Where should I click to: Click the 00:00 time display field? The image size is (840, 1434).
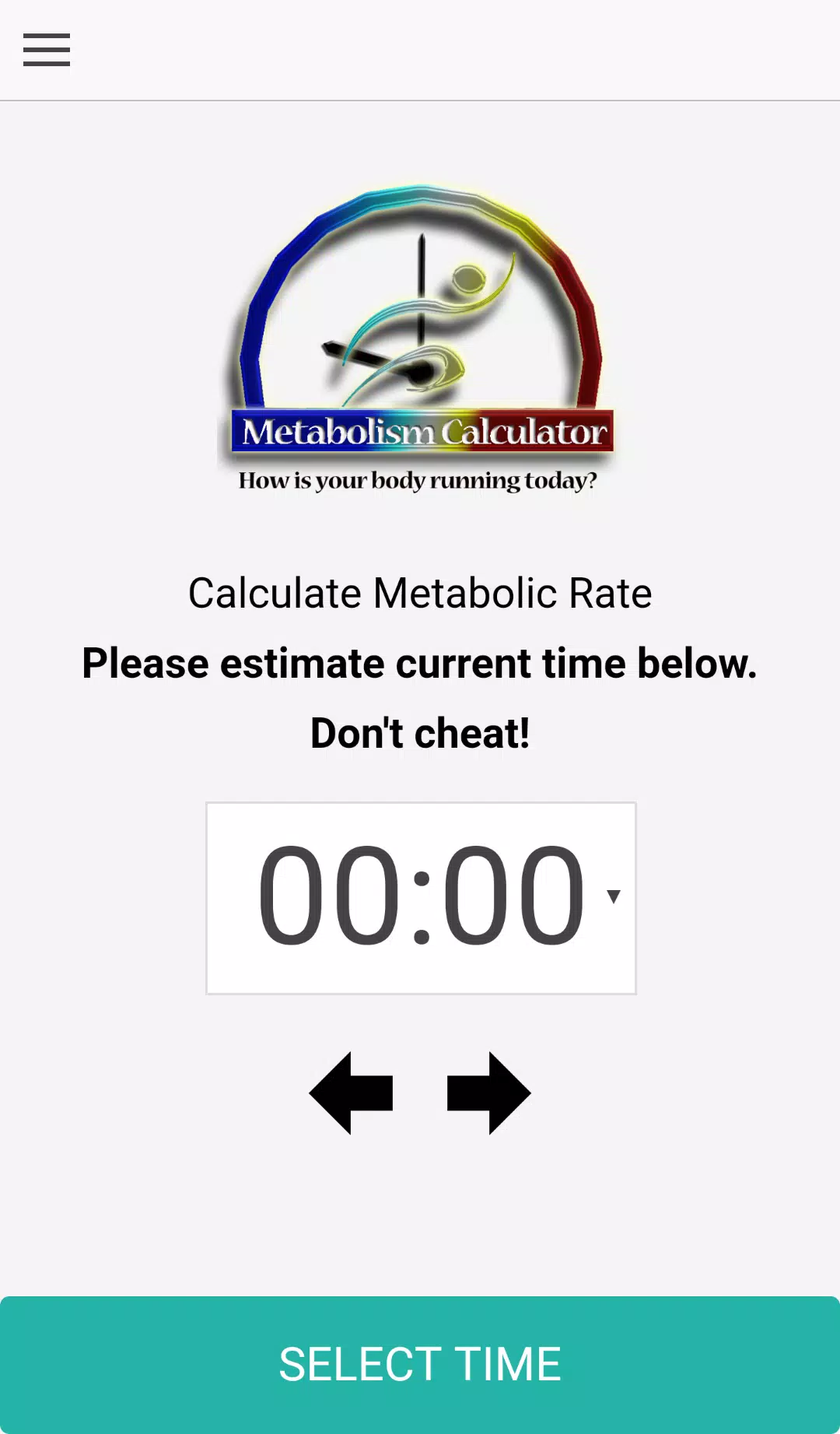(x=420, y=896)
